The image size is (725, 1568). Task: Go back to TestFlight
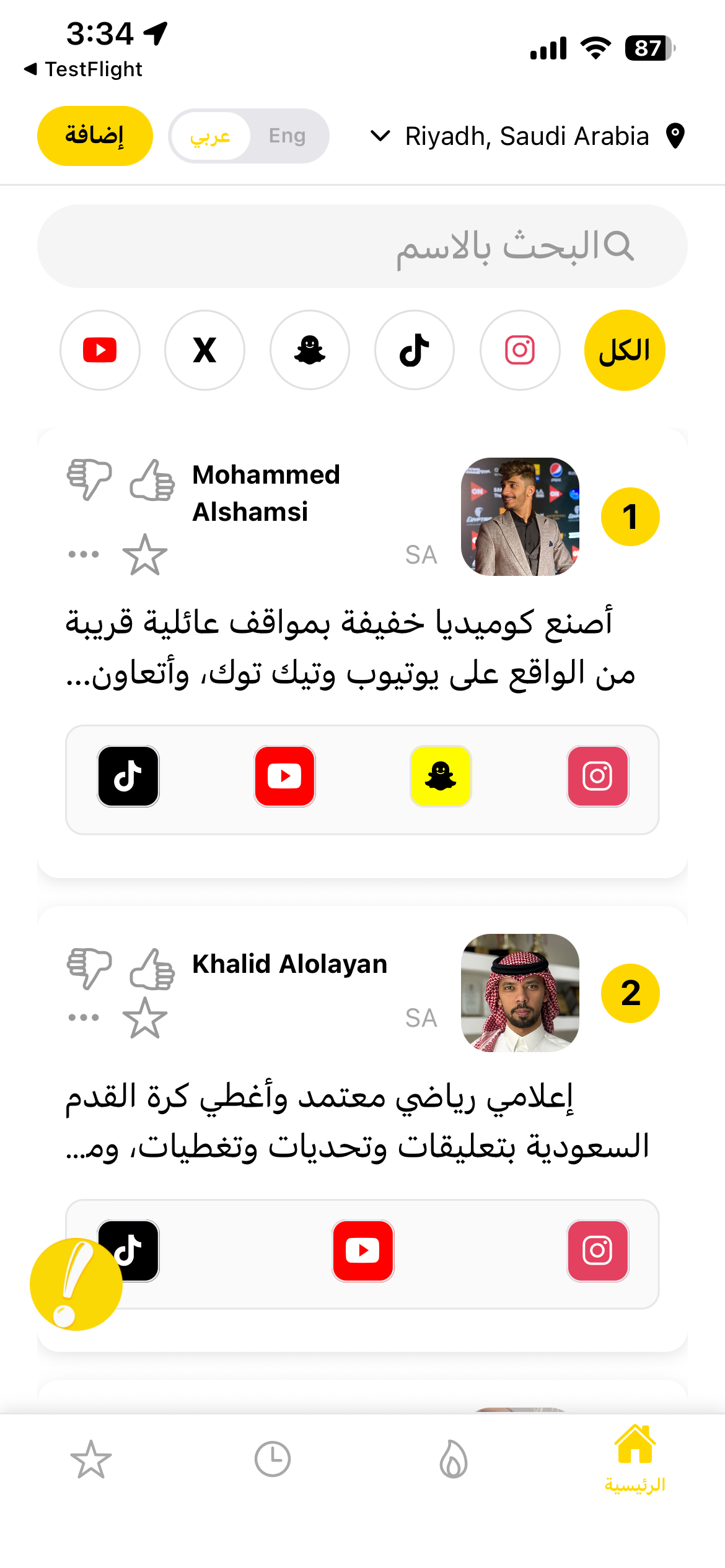84,69
